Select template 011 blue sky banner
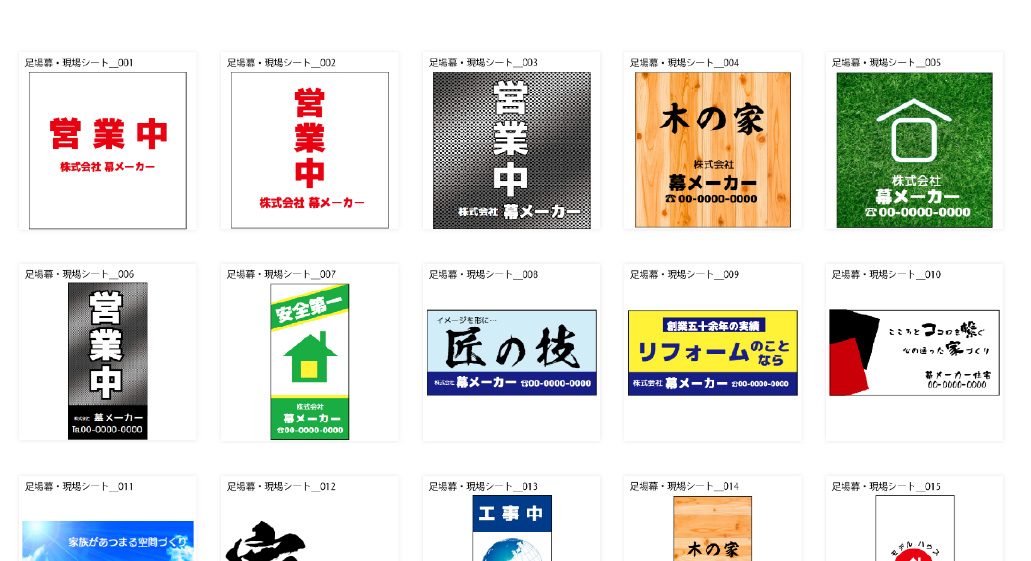Viewport: 1031px width, 561px height. (x=108, y=540)
